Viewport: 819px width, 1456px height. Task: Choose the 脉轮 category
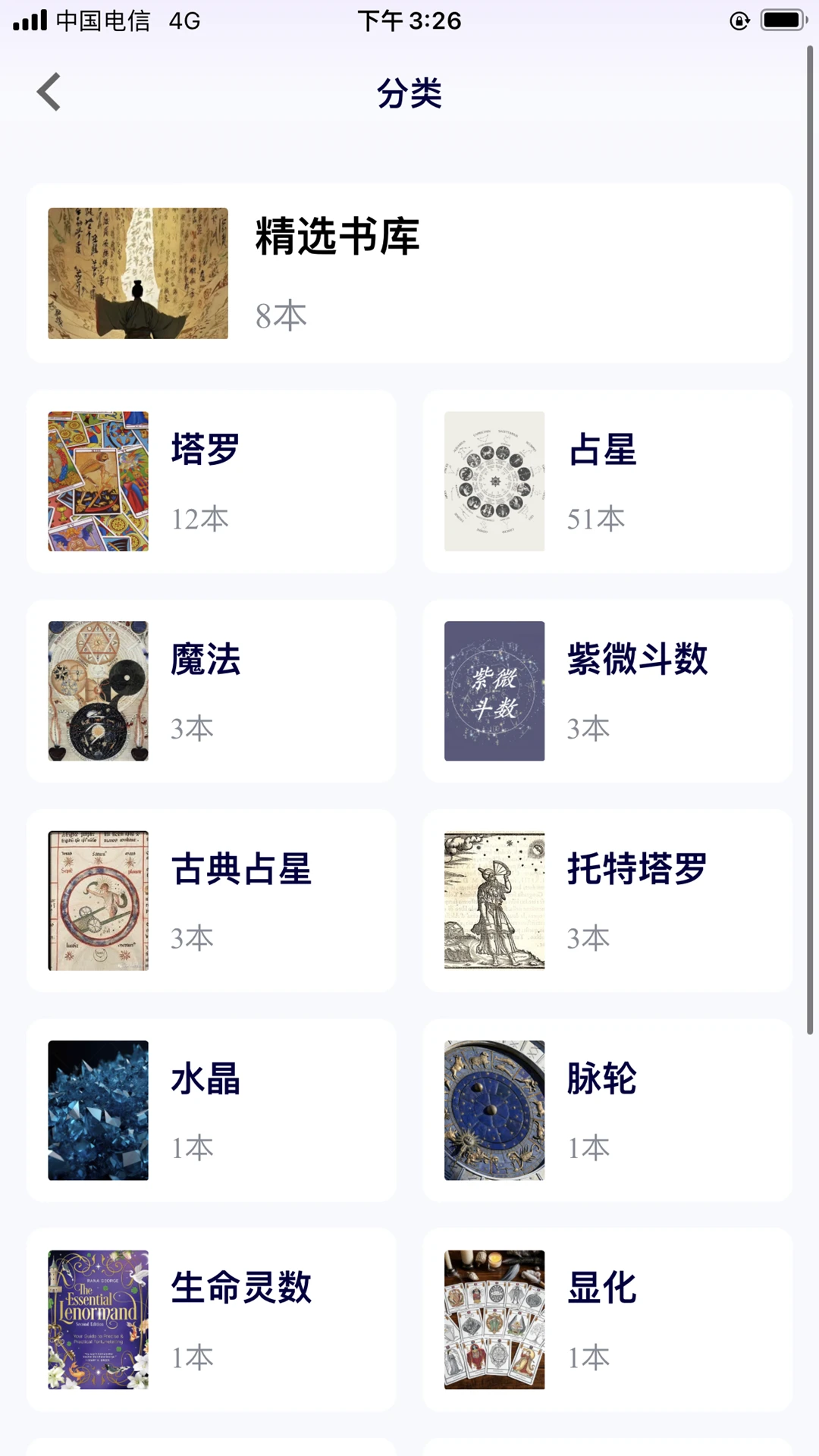[607, 1110]
